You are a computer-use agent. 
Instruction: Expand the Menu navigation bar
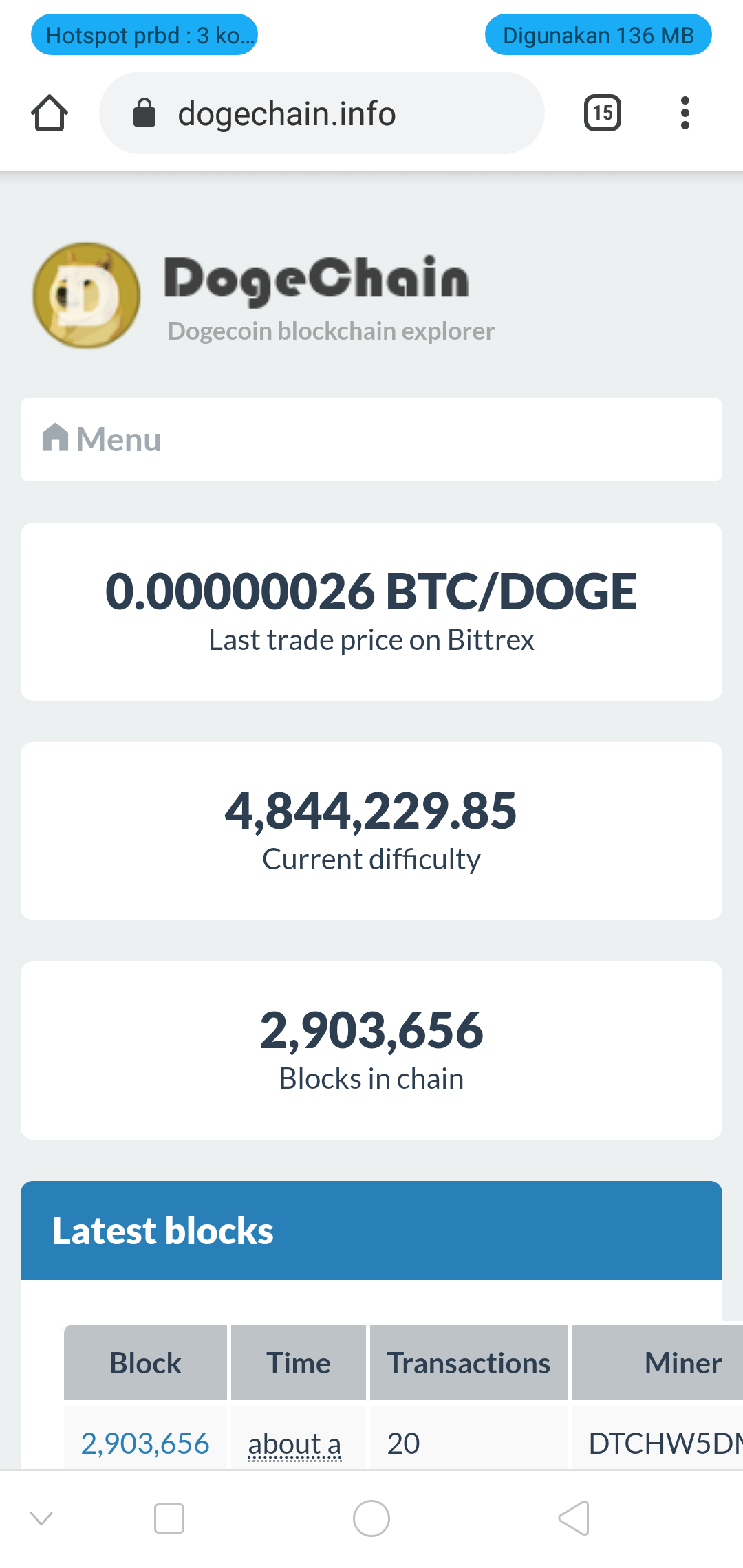[371, 439]
